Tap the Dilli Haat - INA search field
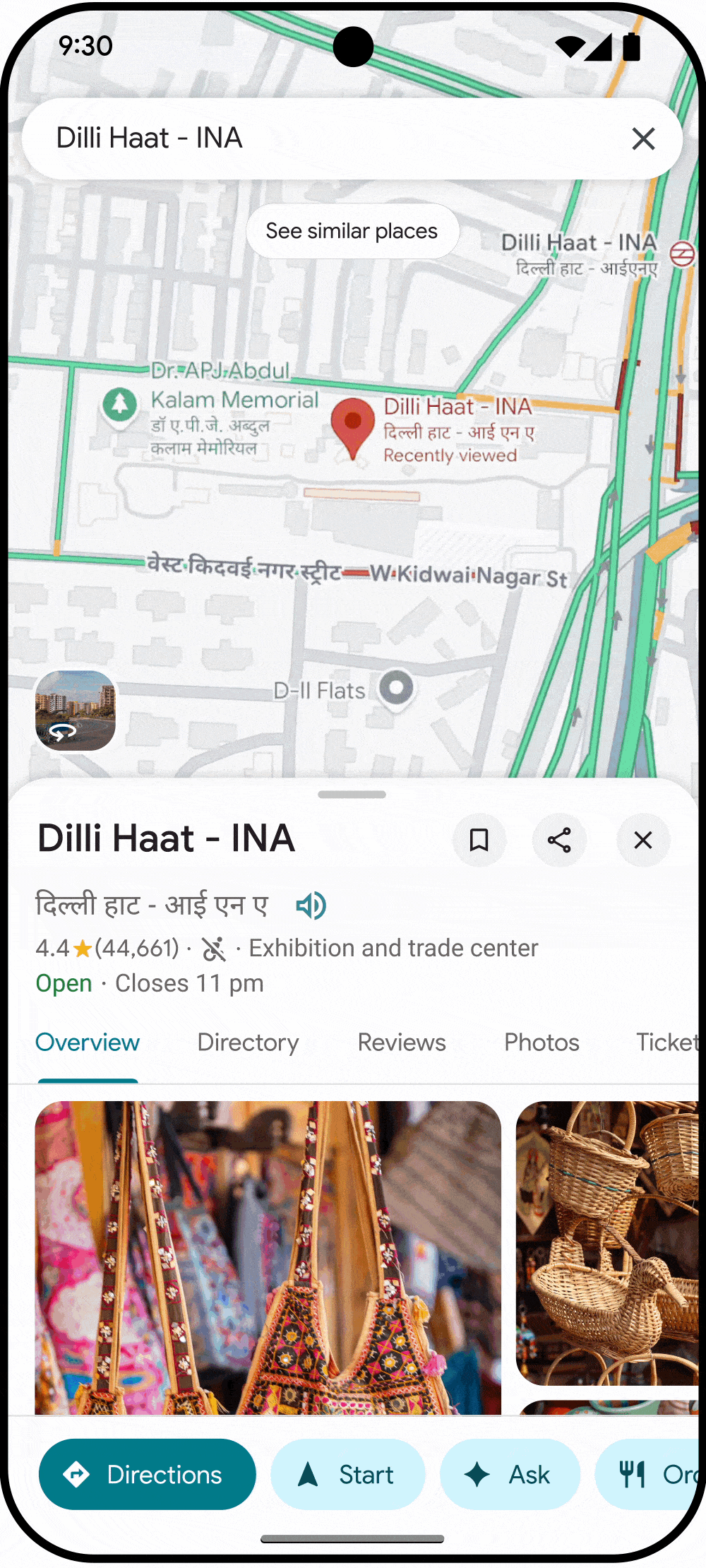 click(x=318, y=138)
